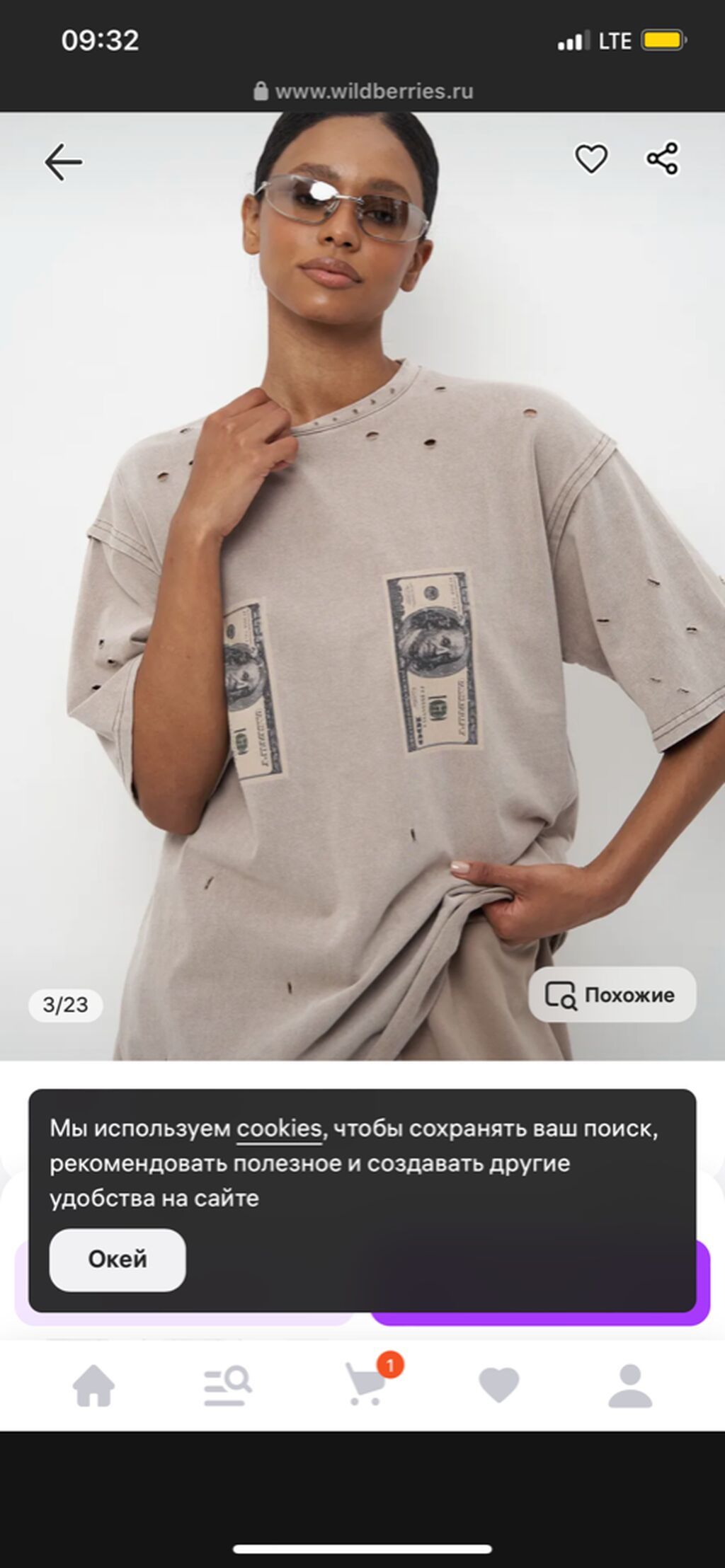Tap the wildberries.ru address bar
This screenshot has height=1568, width=725.
pos(362,91)
